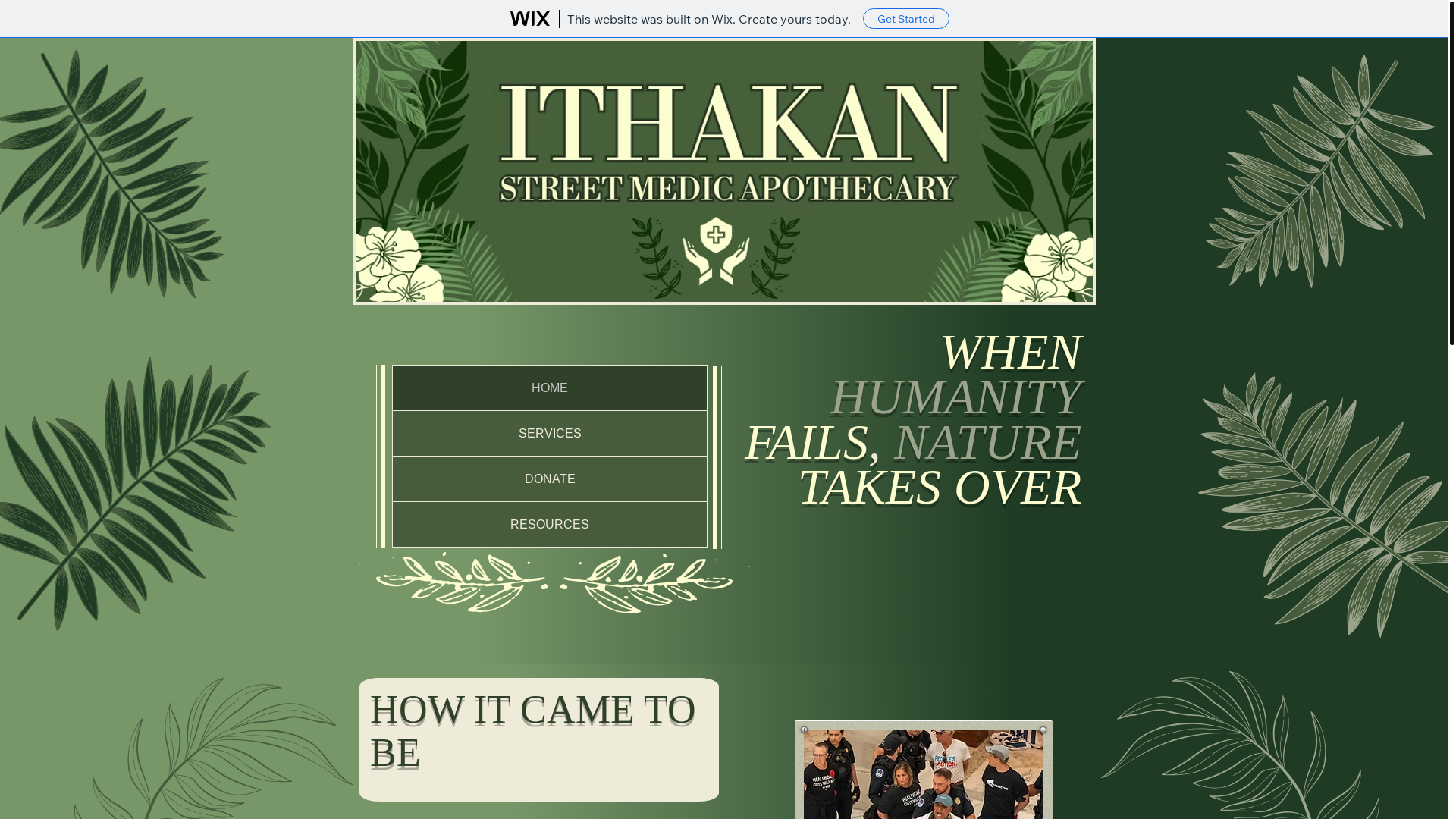Open the DONATE page
The image size is (1456, 819).
(549, 479)
